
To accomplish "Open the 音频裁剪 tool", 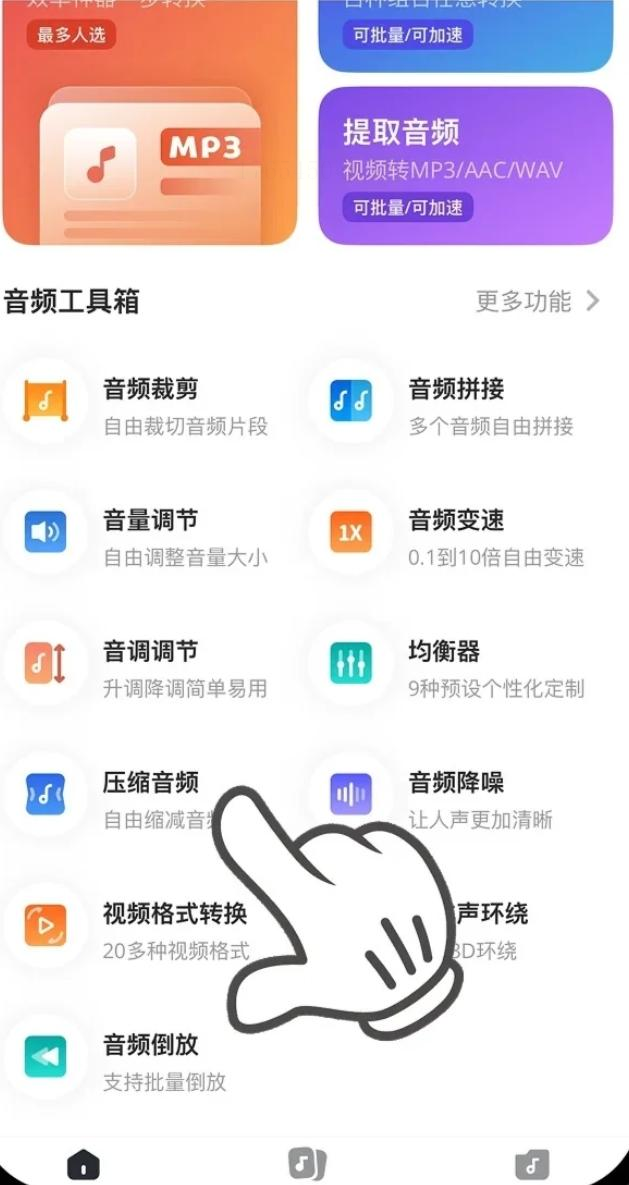I will 150,406.
